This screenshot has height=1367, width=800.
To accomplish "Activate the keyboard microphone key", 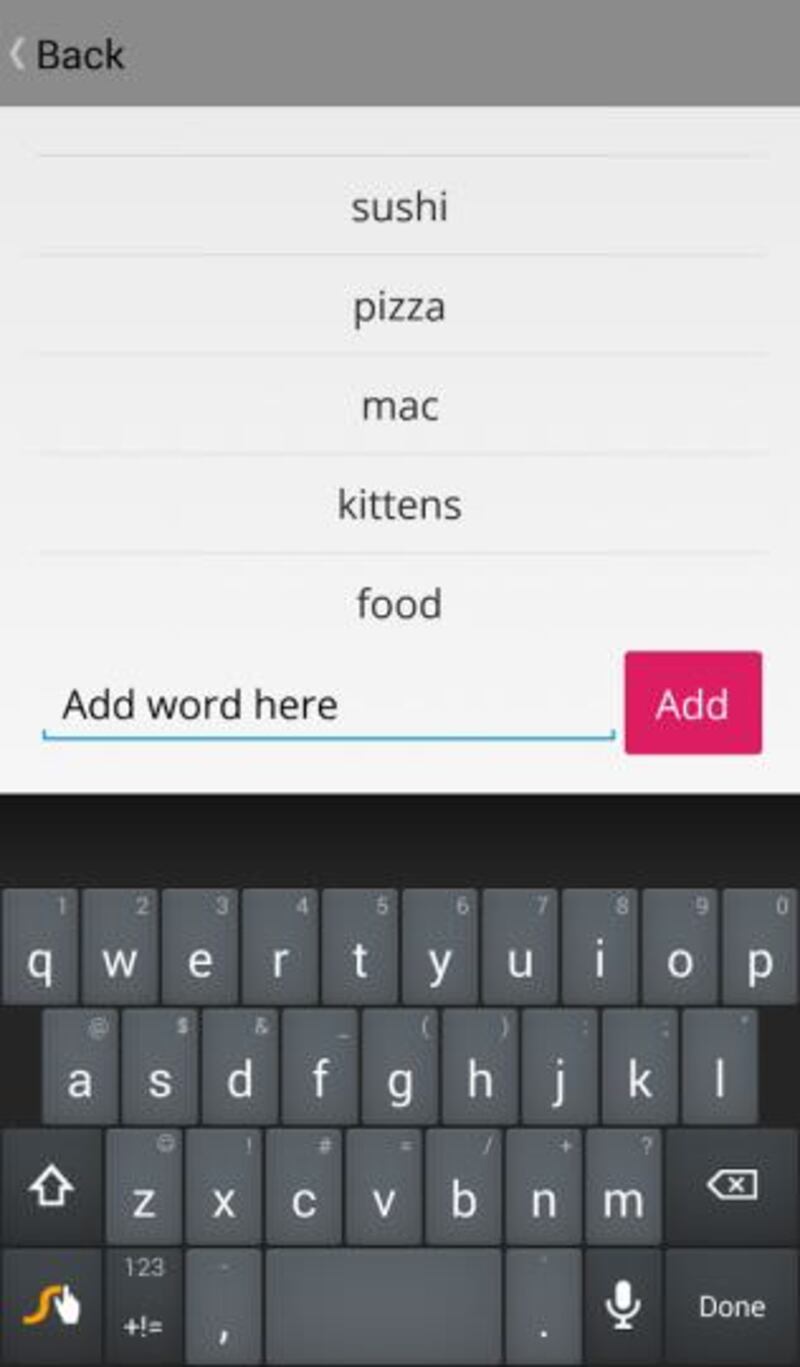I will 623,1306.
